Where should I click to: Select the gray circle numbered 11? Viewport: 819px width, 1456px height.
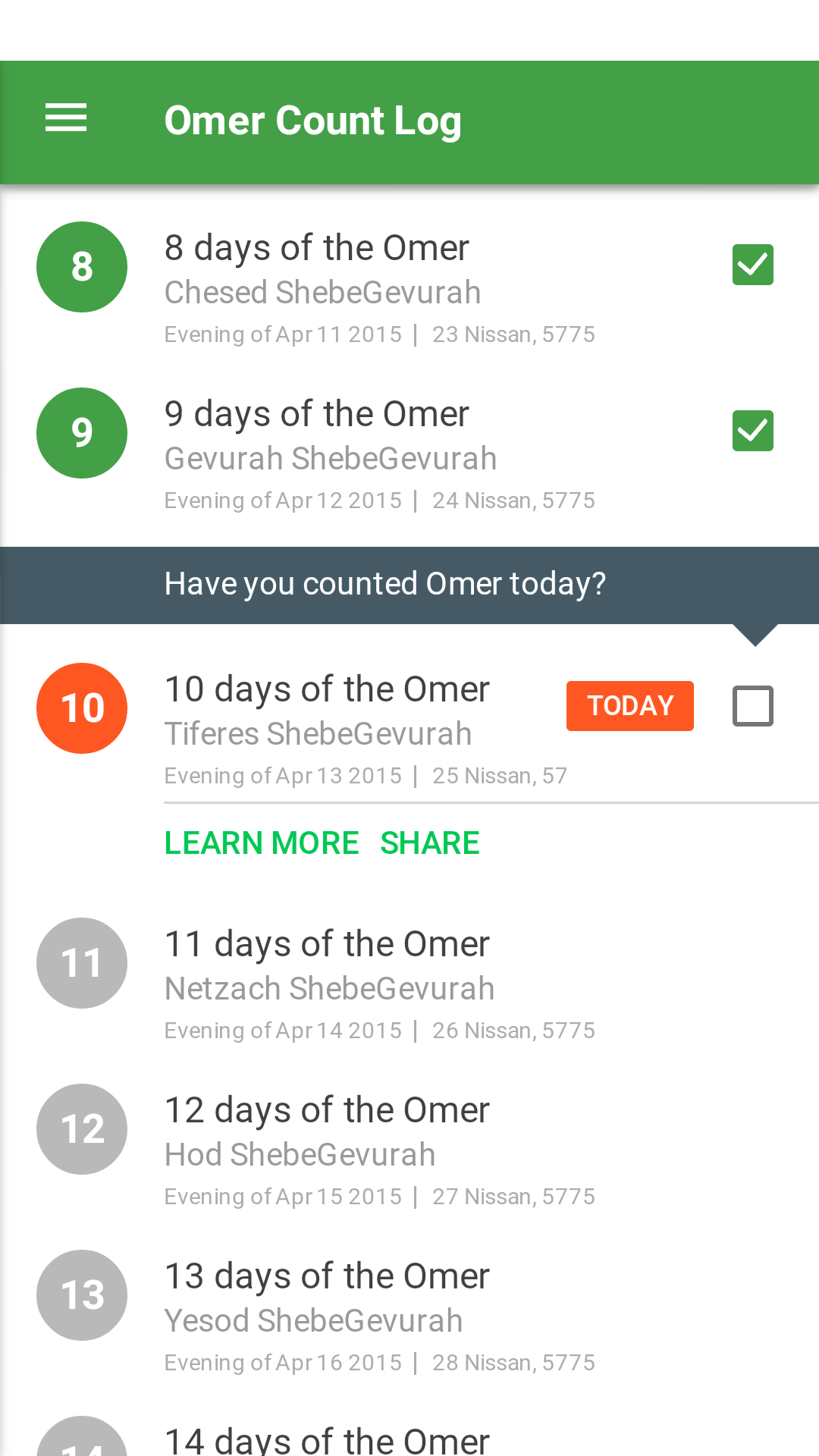(x=82, y=962)
